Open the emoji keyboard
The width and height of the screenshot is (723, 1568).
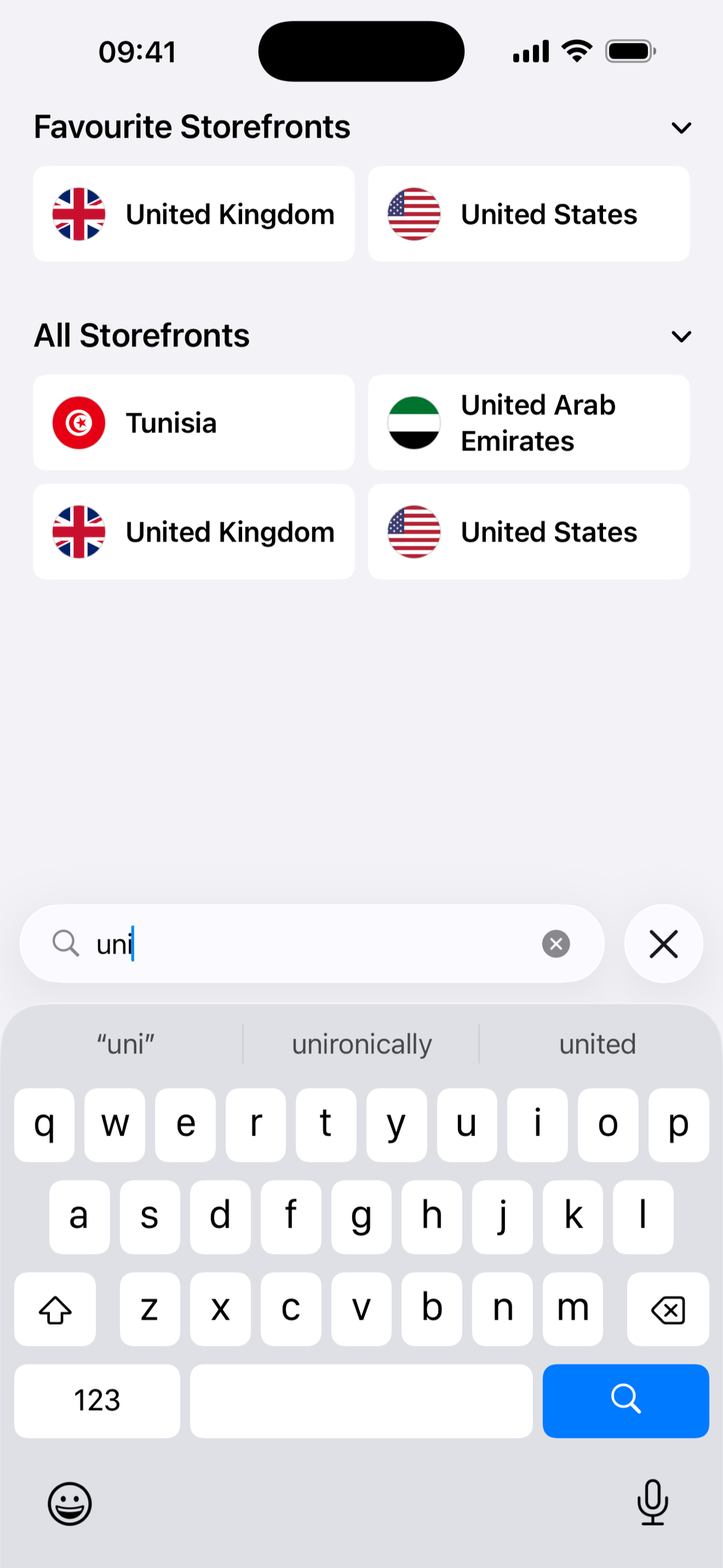tap(70, 1504)
